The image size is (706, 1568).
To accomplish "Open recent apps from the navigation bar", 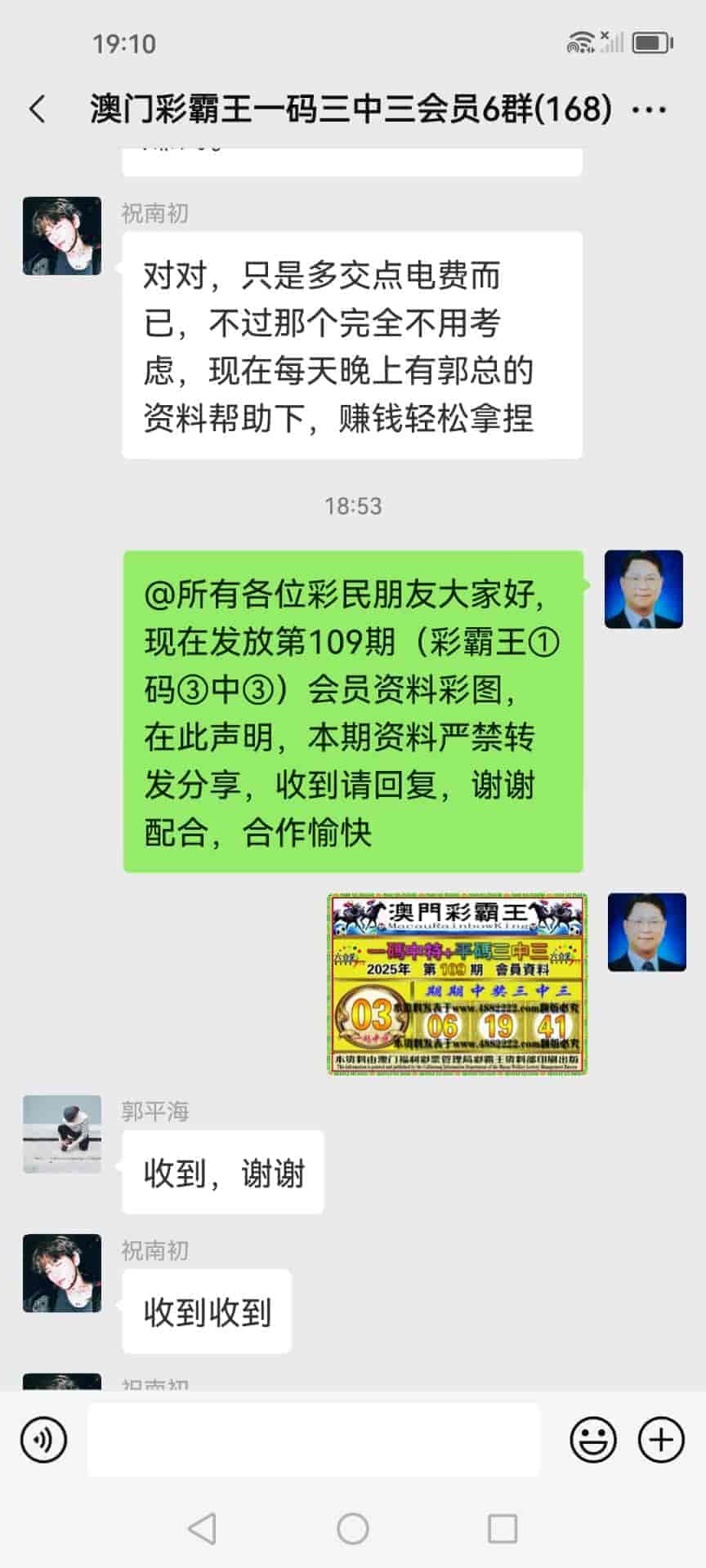I will pyautogui.click(x=502, y=1529).
